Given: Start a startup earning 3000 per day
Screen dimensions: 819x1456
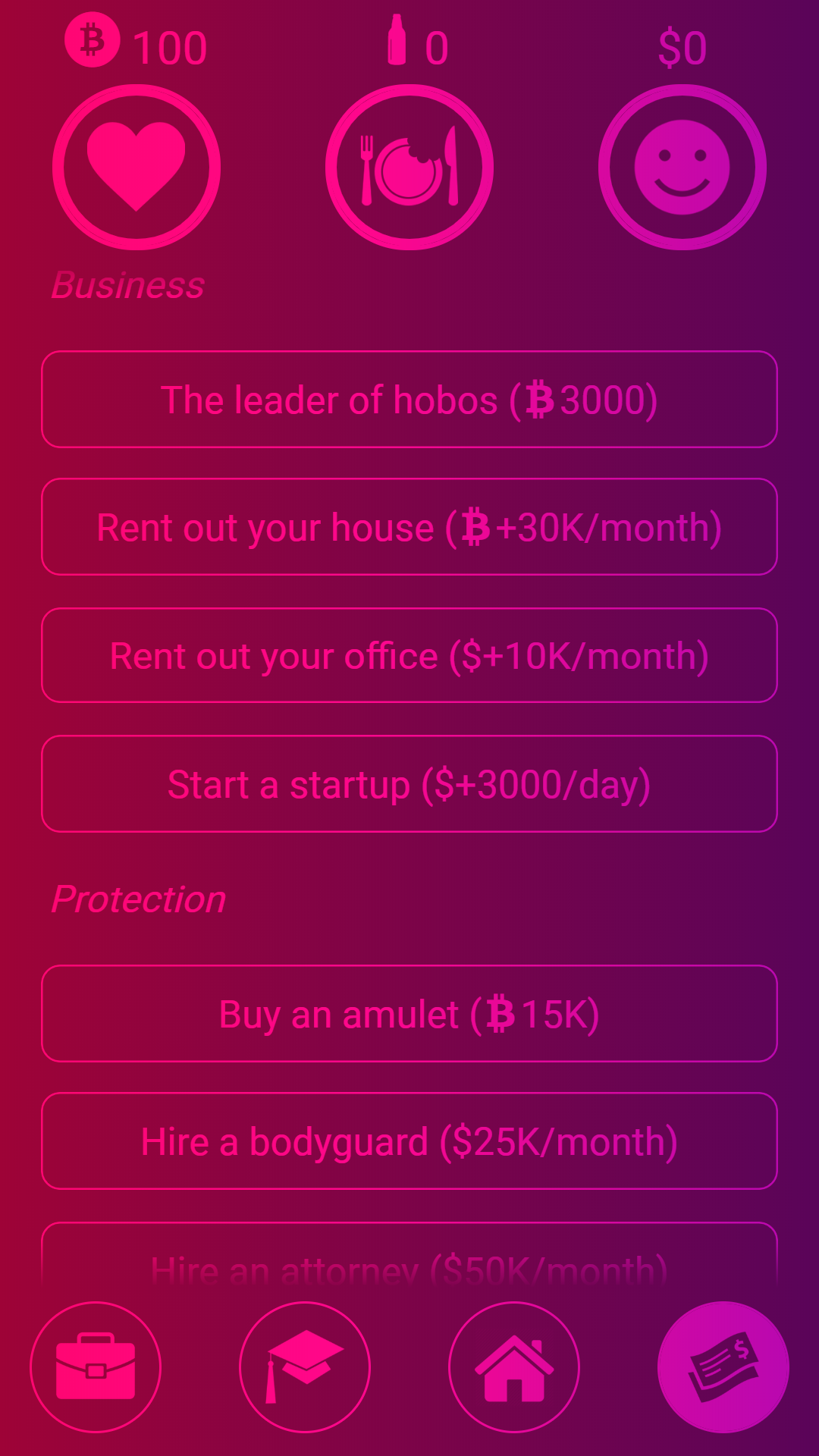Looking at the screenshot, I should pos(409,784).
